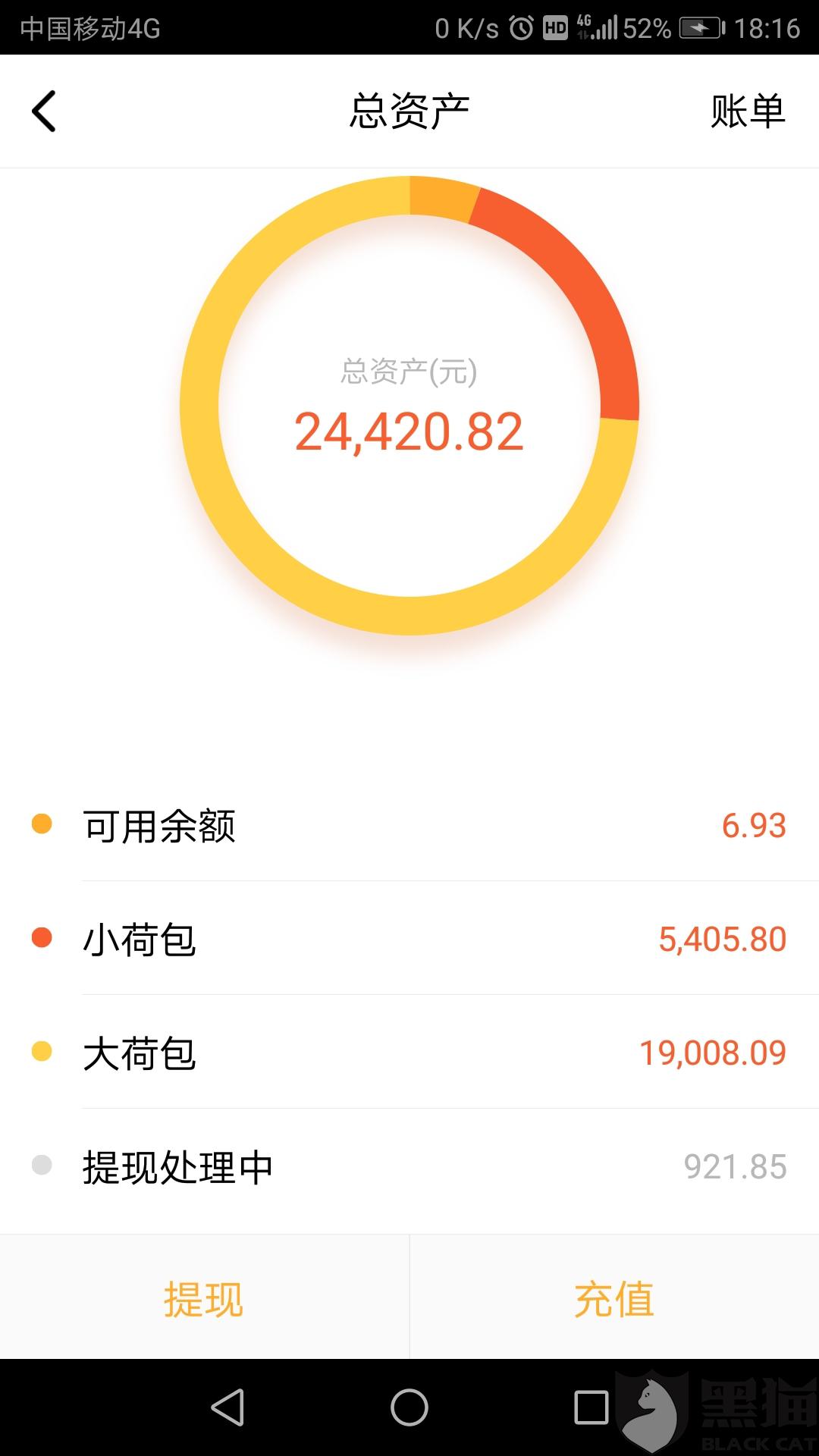Open the 小荷包 row
Viewport: 819px width, 1456px height.
(409, 939)
